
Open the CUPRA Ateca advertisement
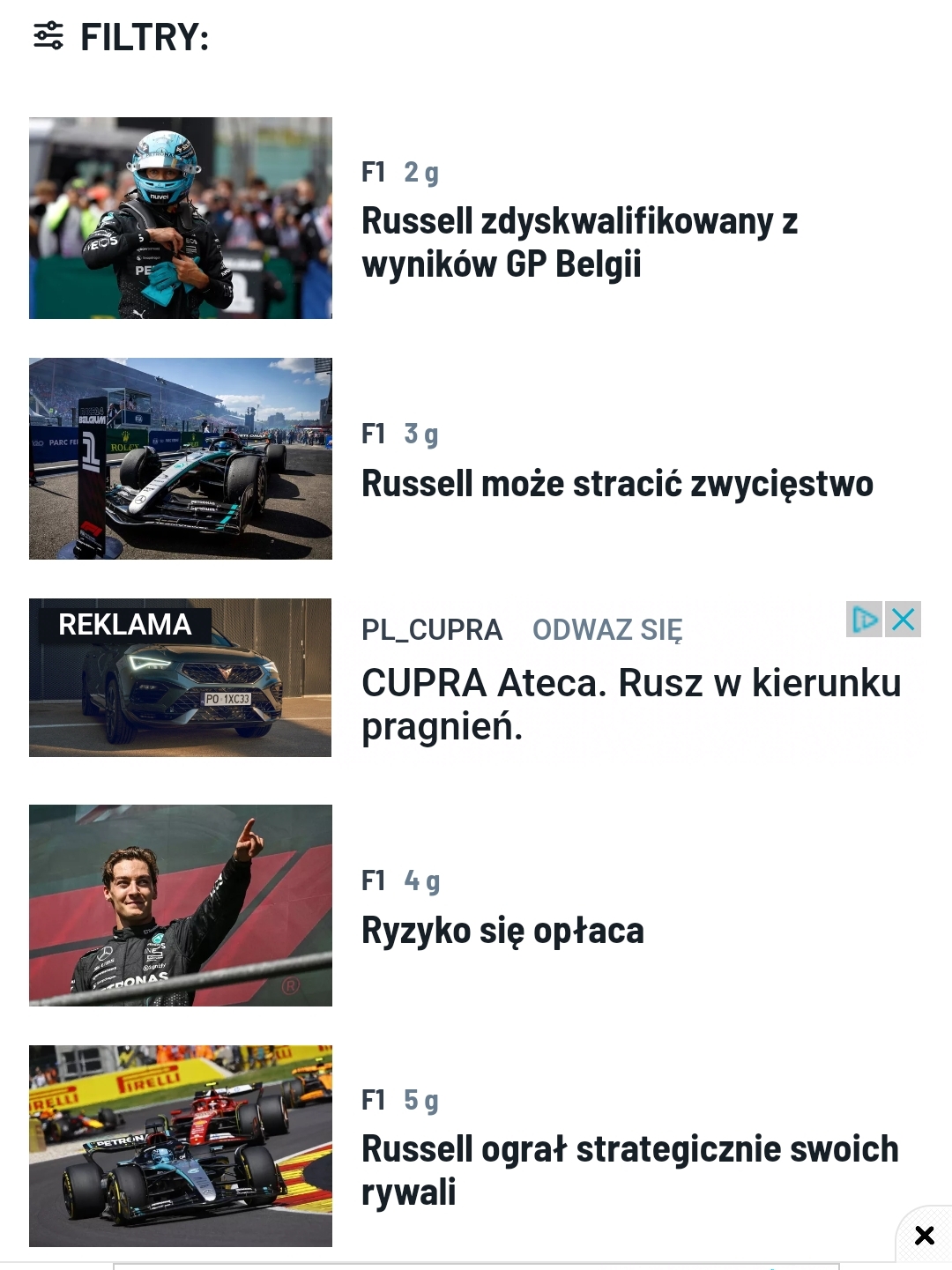[630, 704]
